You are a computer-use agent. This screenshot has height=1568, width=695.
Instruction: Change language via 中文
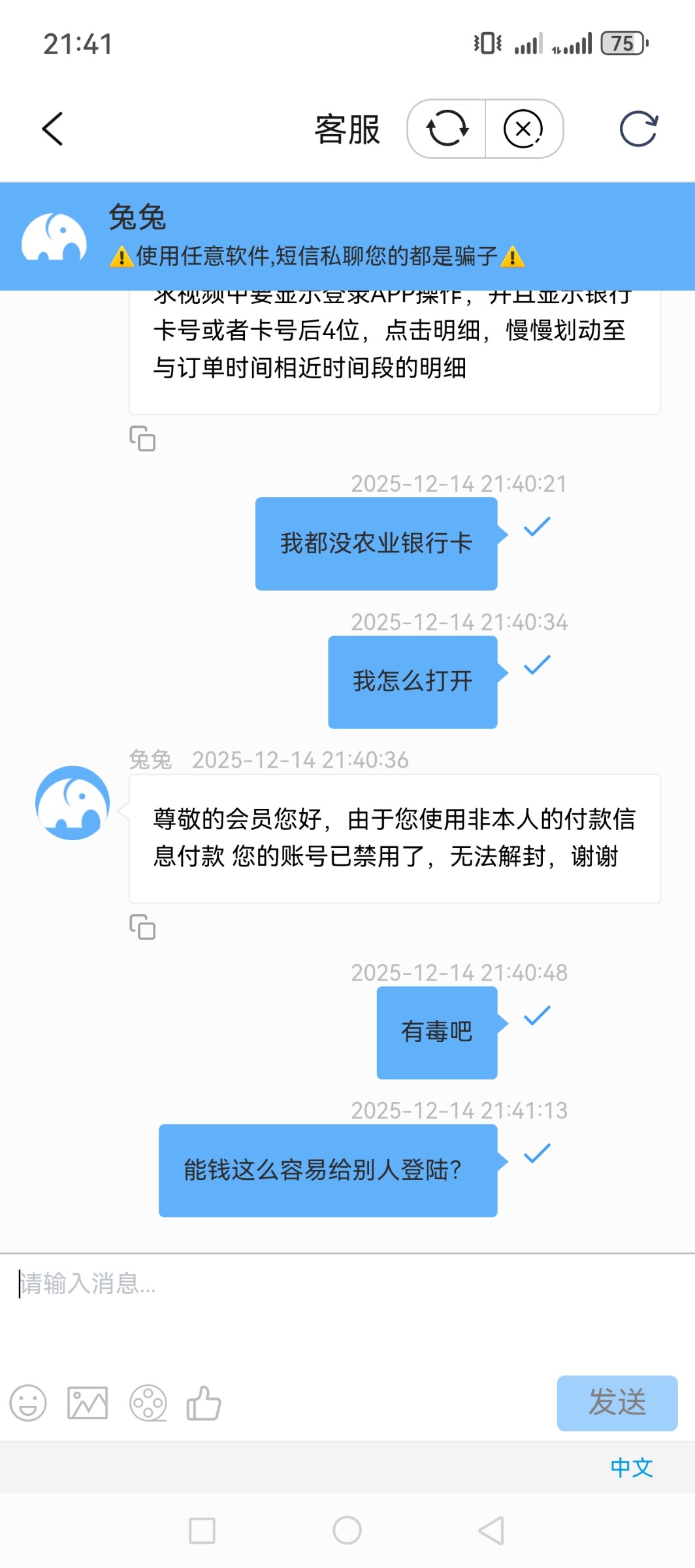(631, 1467)
